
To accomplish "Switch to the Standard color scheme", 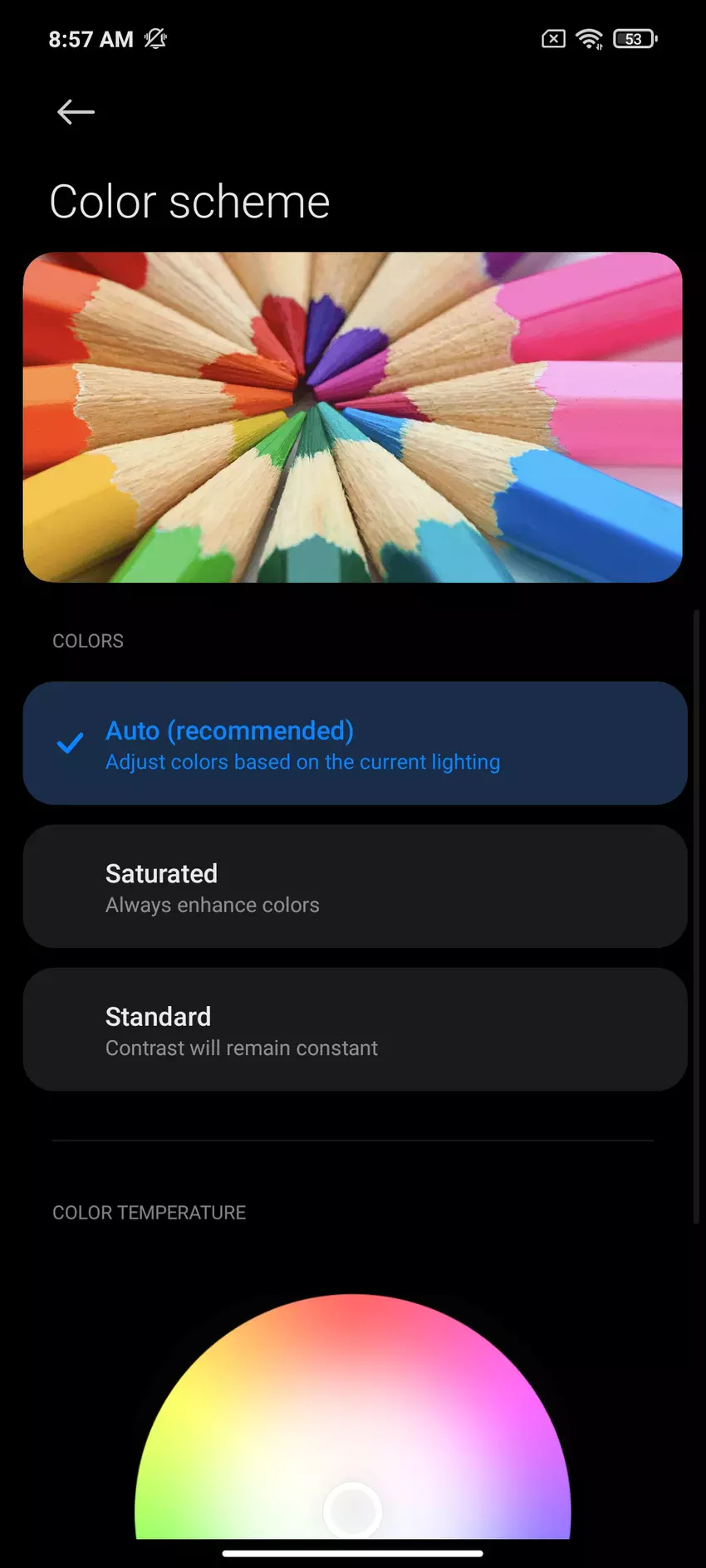I will coord(355,1029).
